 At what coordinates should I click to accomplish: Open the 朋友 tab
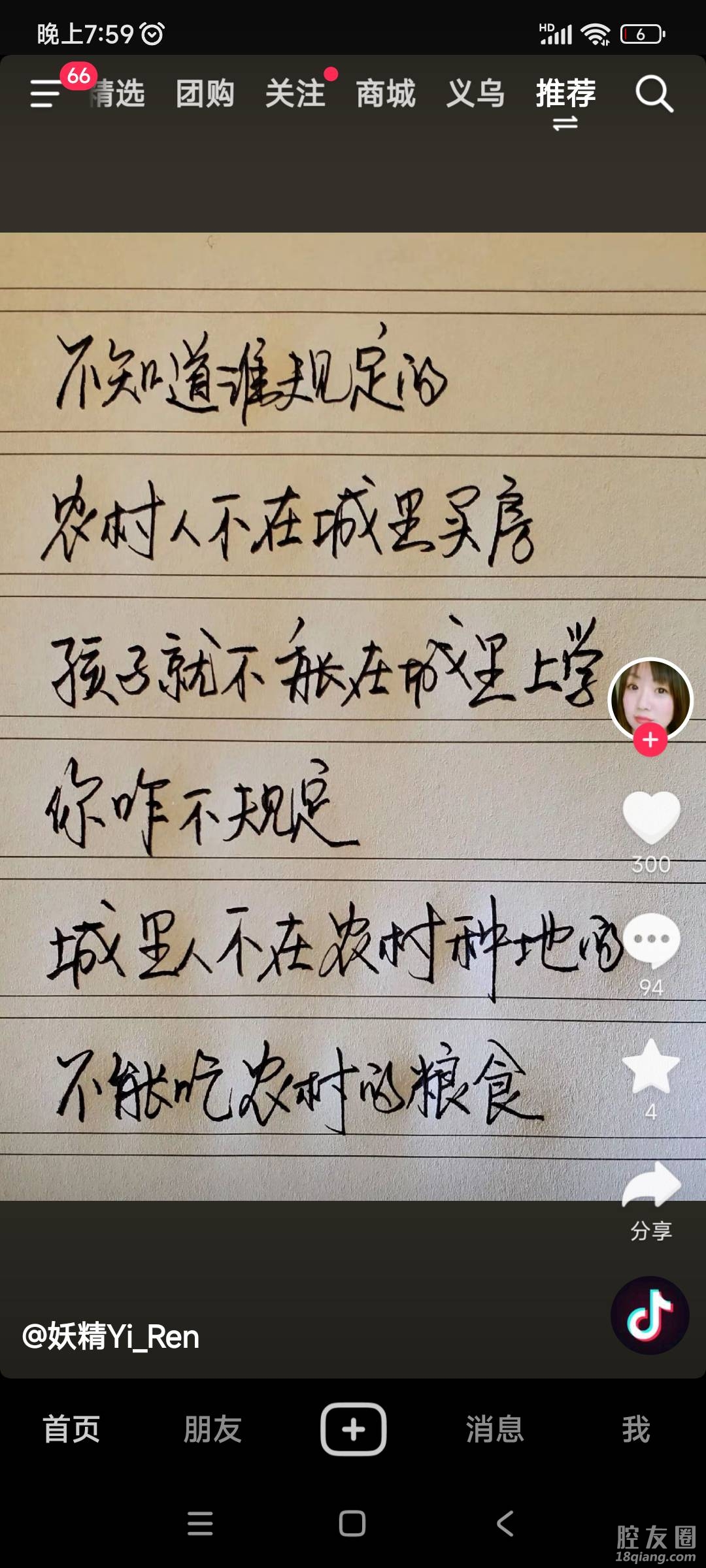(x=212, y=1429)
